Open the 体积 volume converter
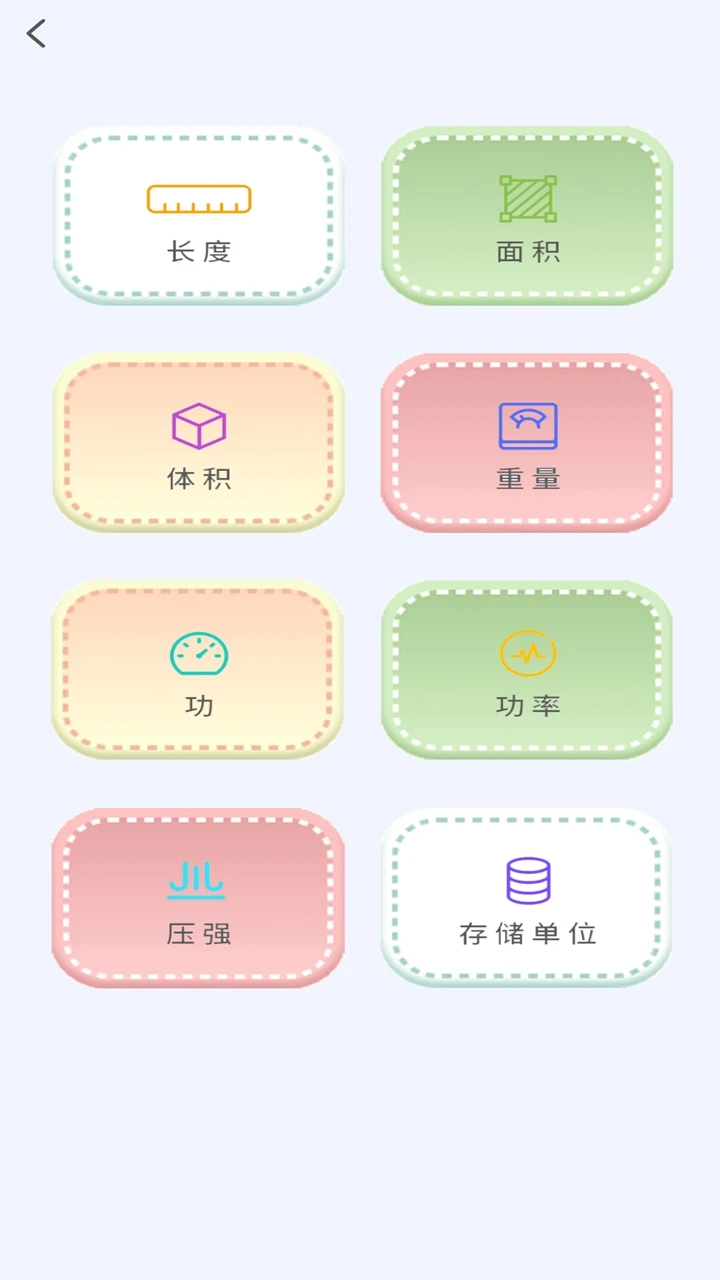Image resolution: width=720 pixels, height=1280 pixels. tap(198, 443)
